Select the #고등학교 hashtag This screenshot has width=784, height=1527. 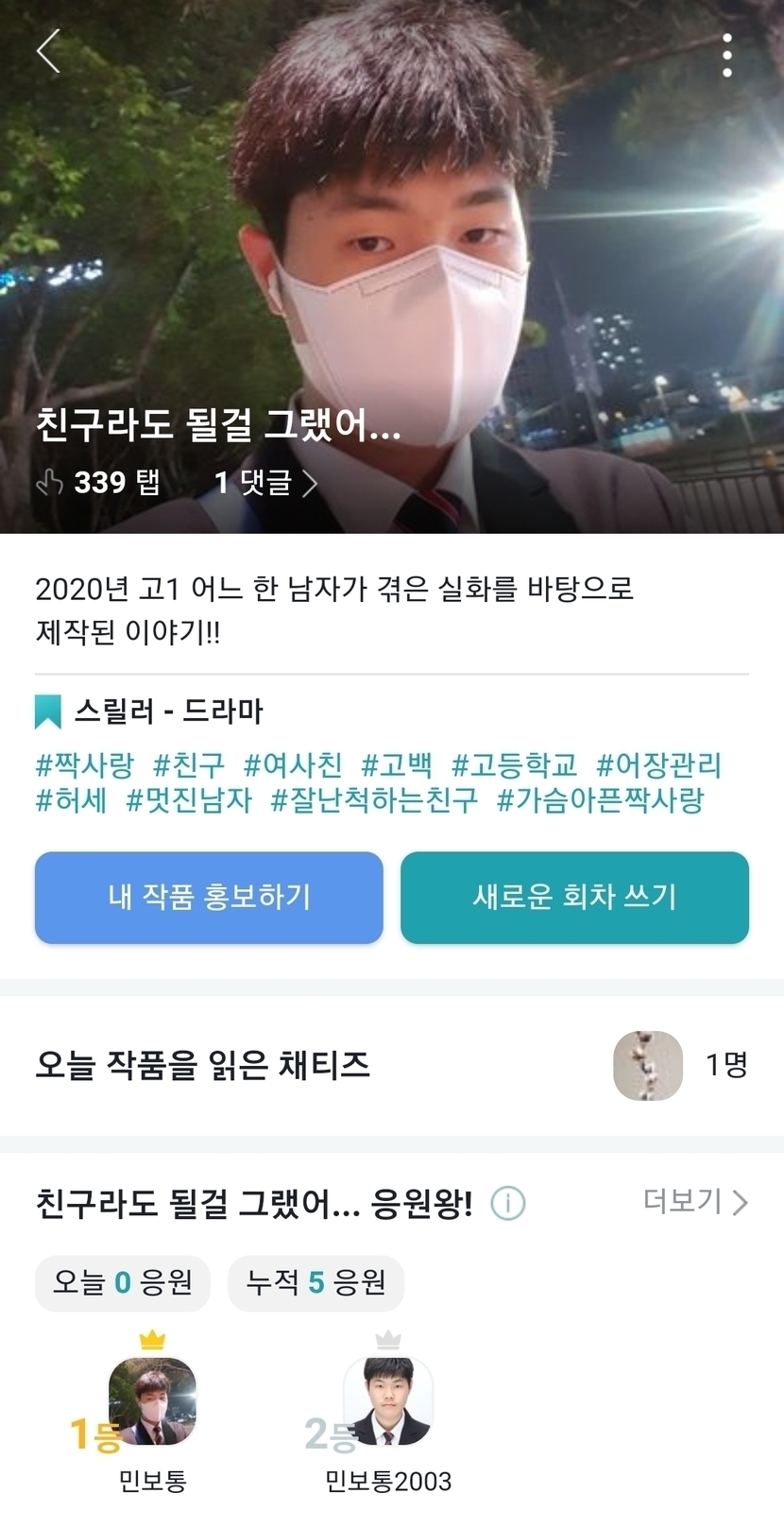(514, 764)
